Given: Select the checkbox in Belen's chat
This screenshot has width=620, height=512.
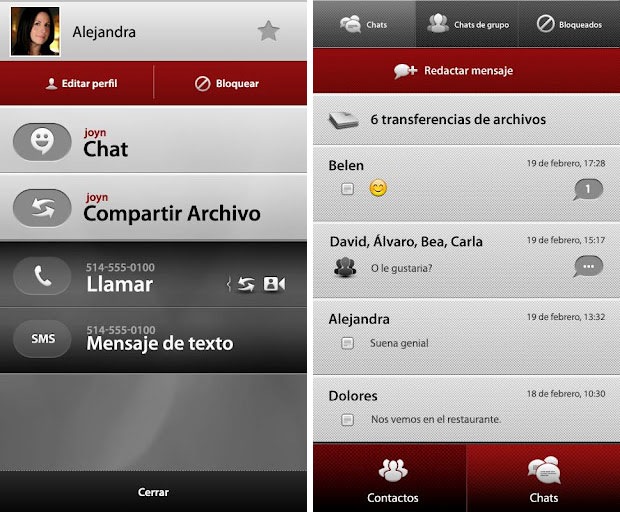Looking at the screenshot, I should click(x=347, y=188).
